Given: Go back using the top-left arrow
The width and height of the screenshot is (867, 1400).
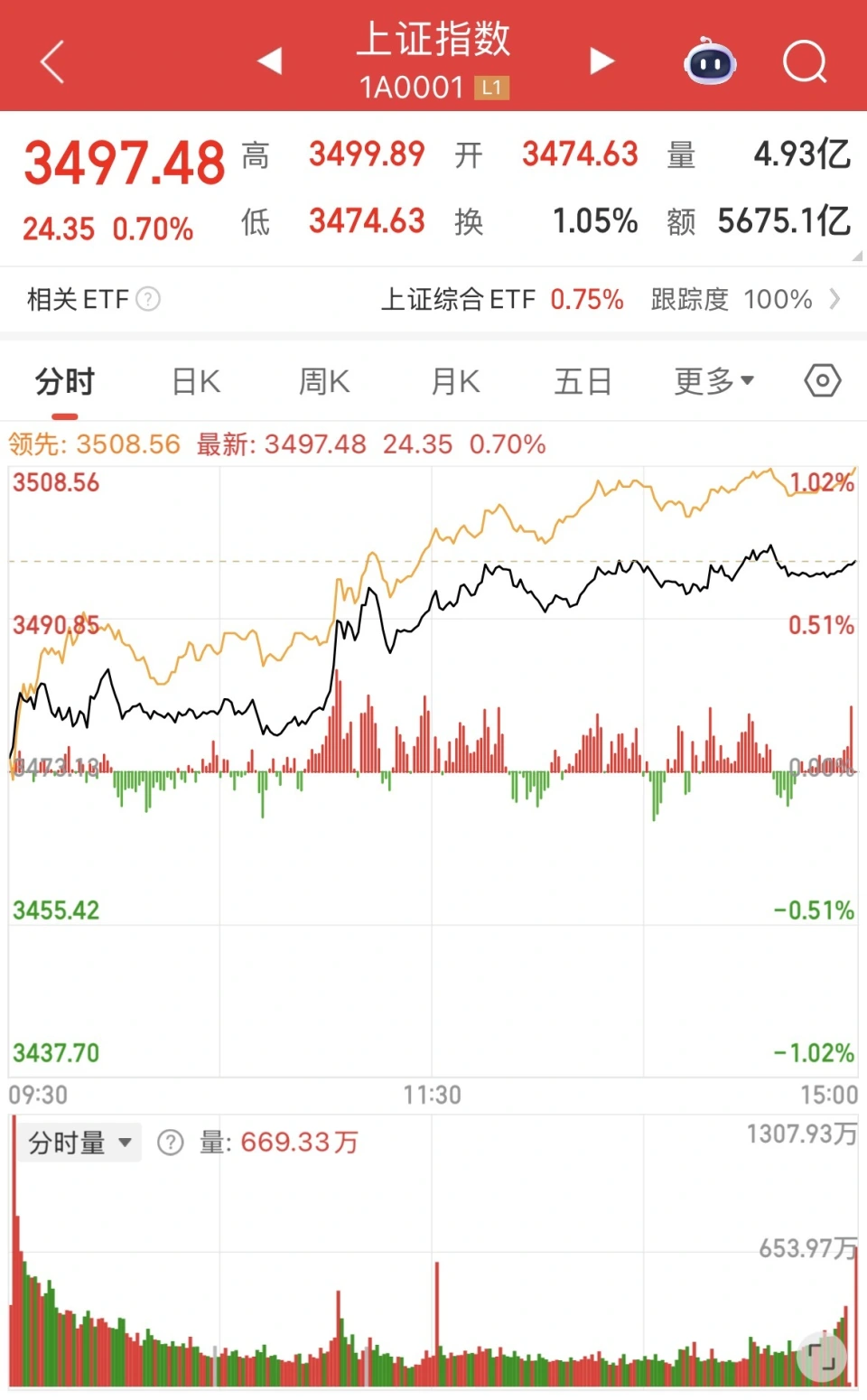Looking at the screenshot, I should [52, 61].
